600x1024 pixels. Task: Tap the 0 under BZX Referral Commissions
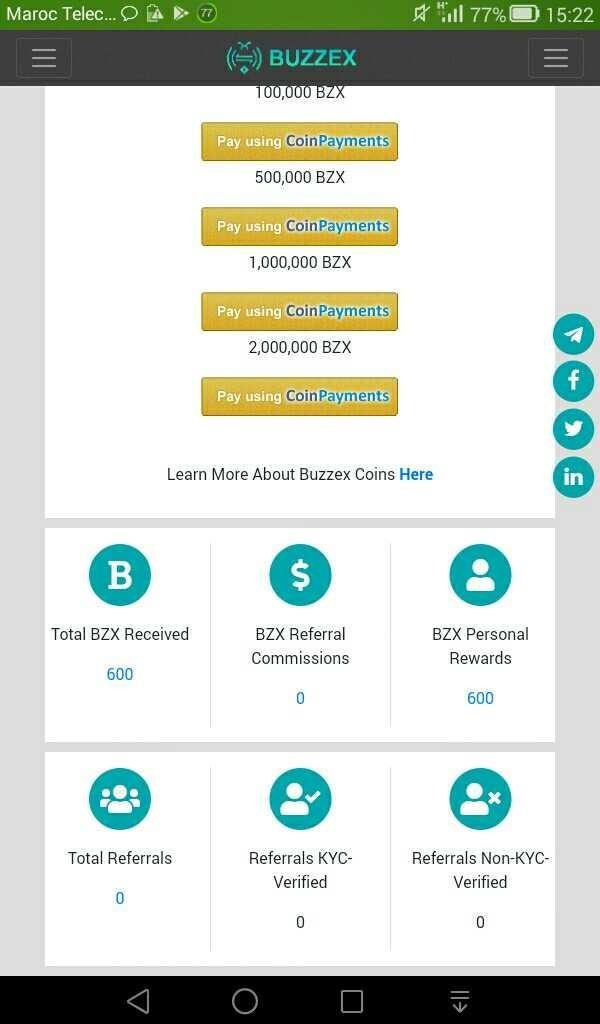tap(300, 698)
